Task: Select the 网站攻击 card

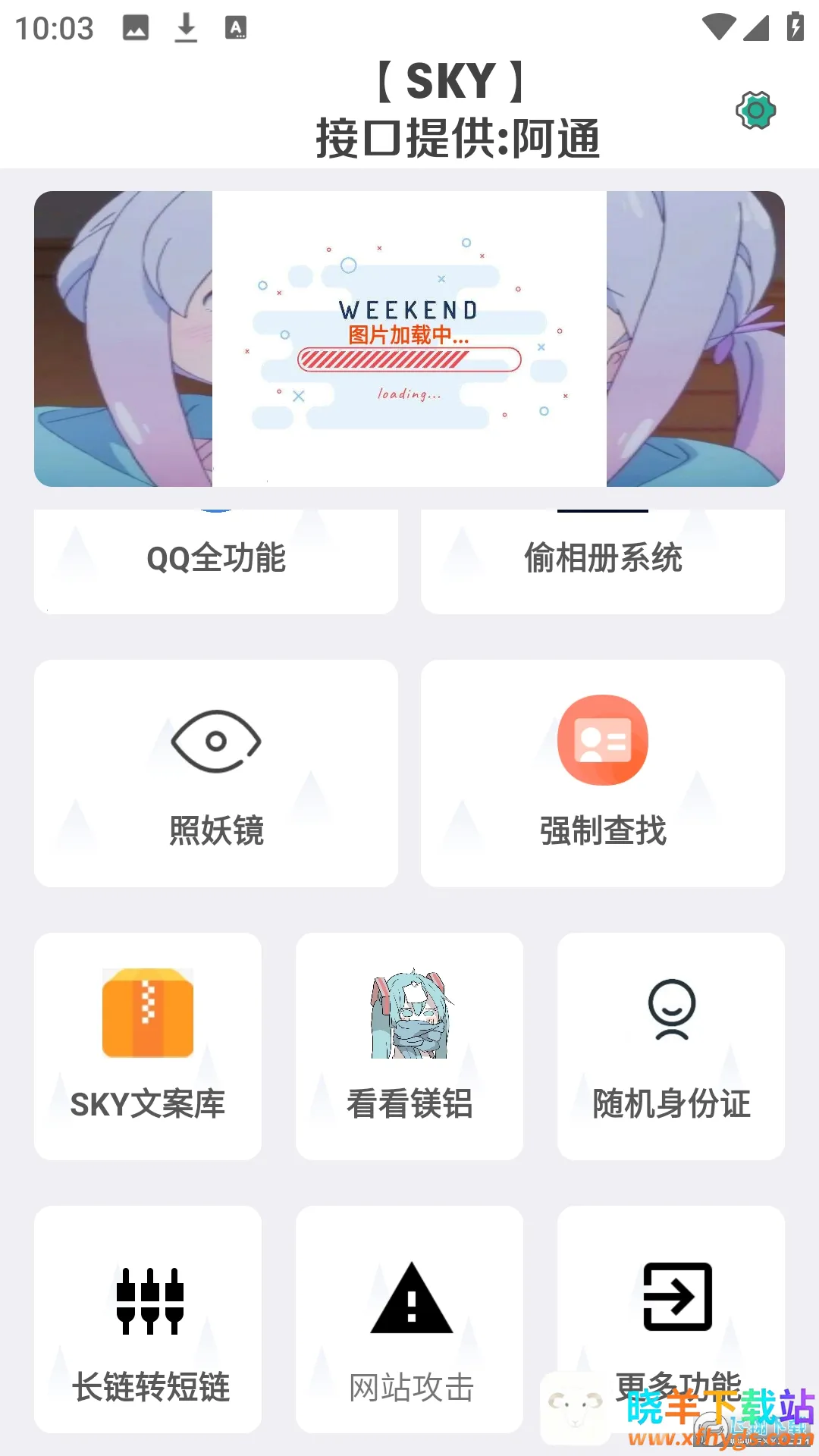Action: pyautogui.click(x=409, y=1319)
